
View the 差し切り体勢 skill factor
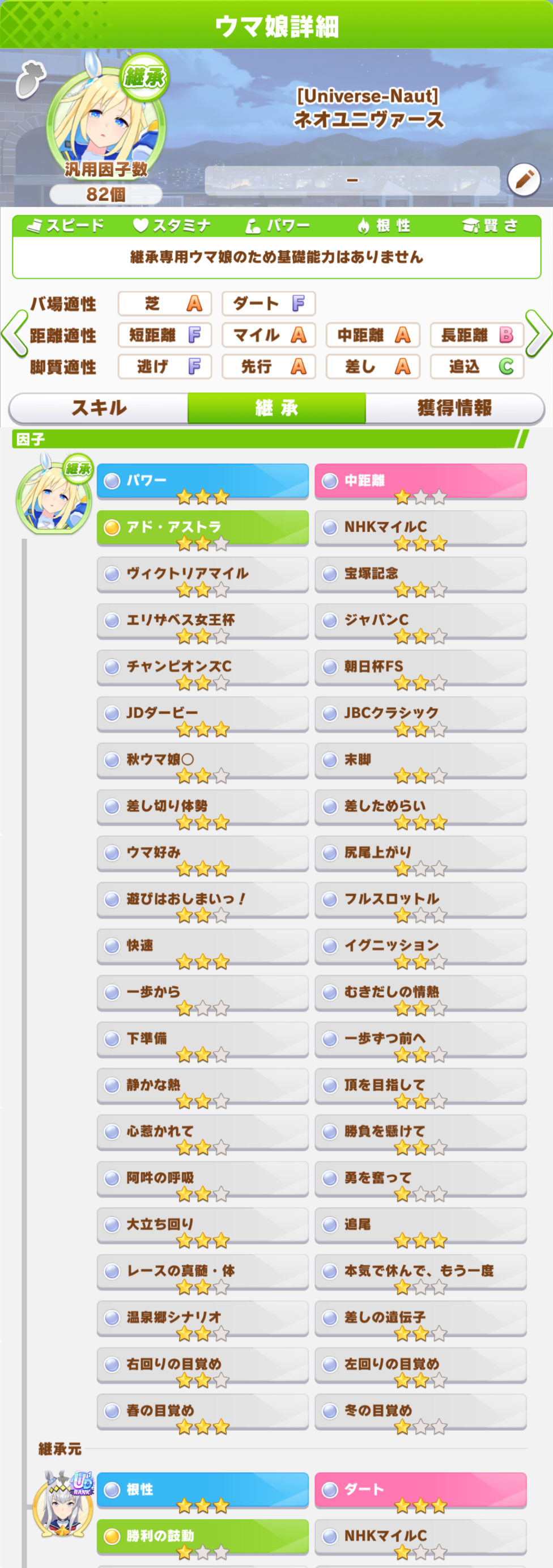pos(203,807)
